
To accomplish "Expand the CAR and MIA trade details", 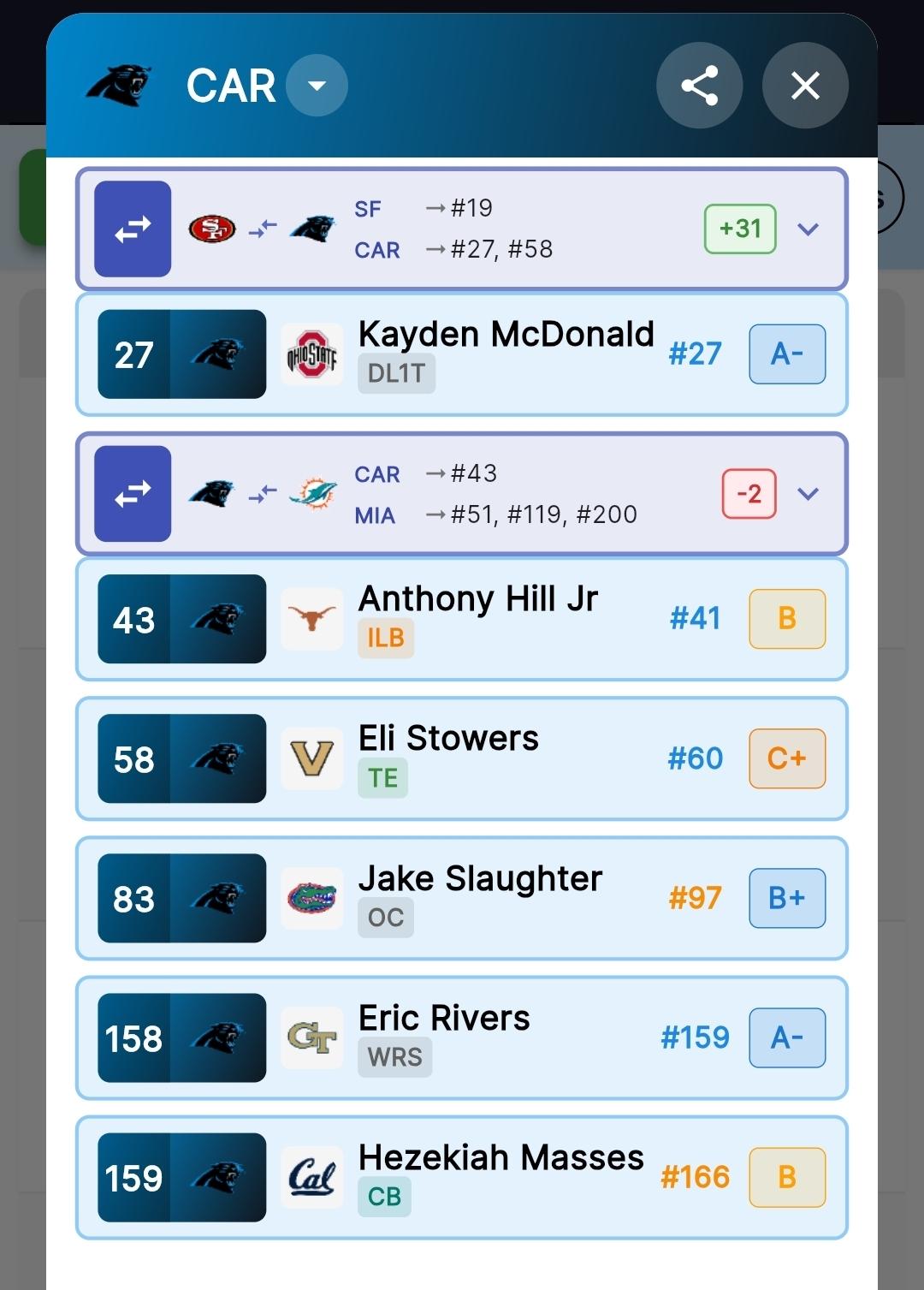I will click(808, 494).
